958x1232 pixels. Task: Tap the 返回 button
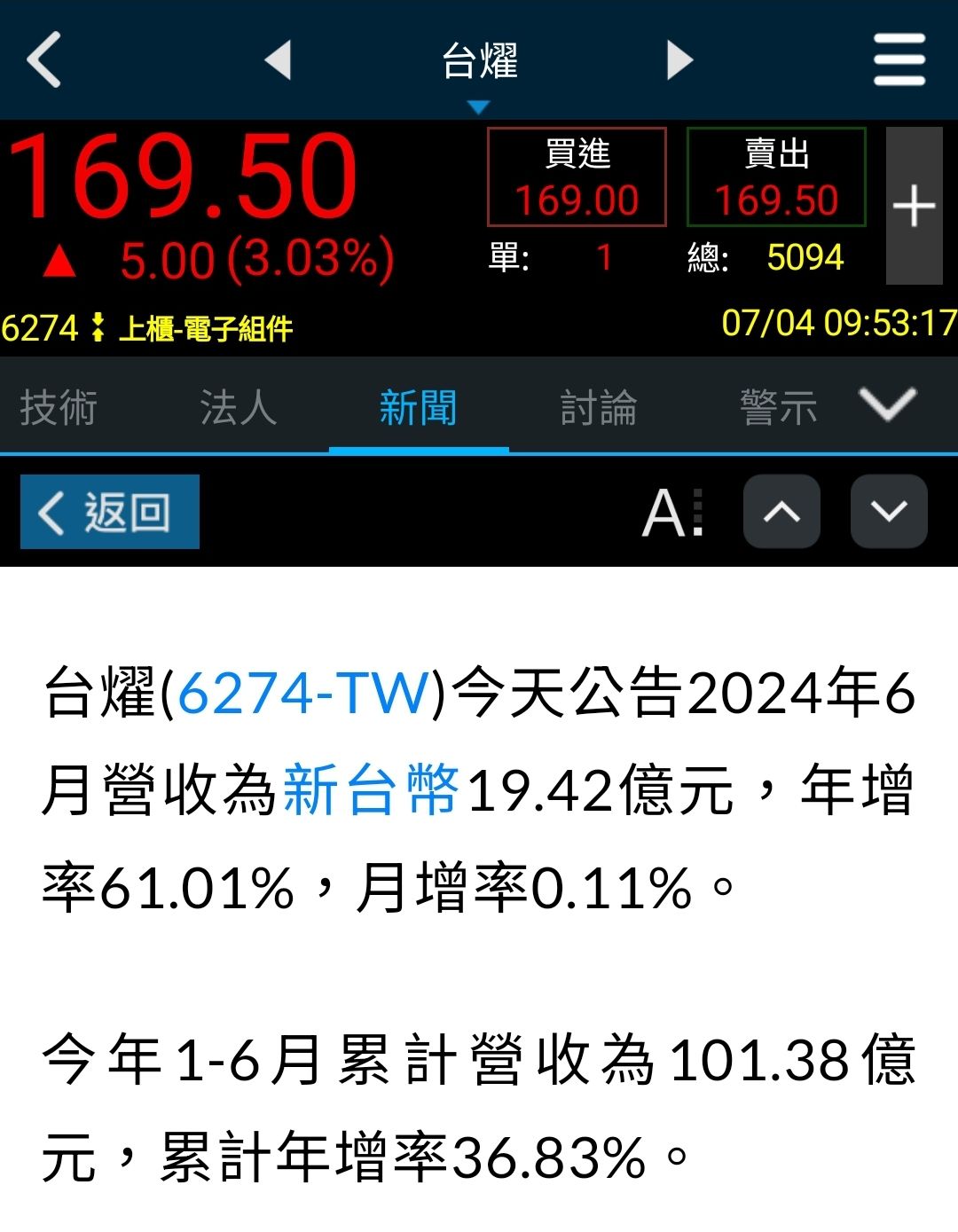pyautogui.click(x=108, y=512)
